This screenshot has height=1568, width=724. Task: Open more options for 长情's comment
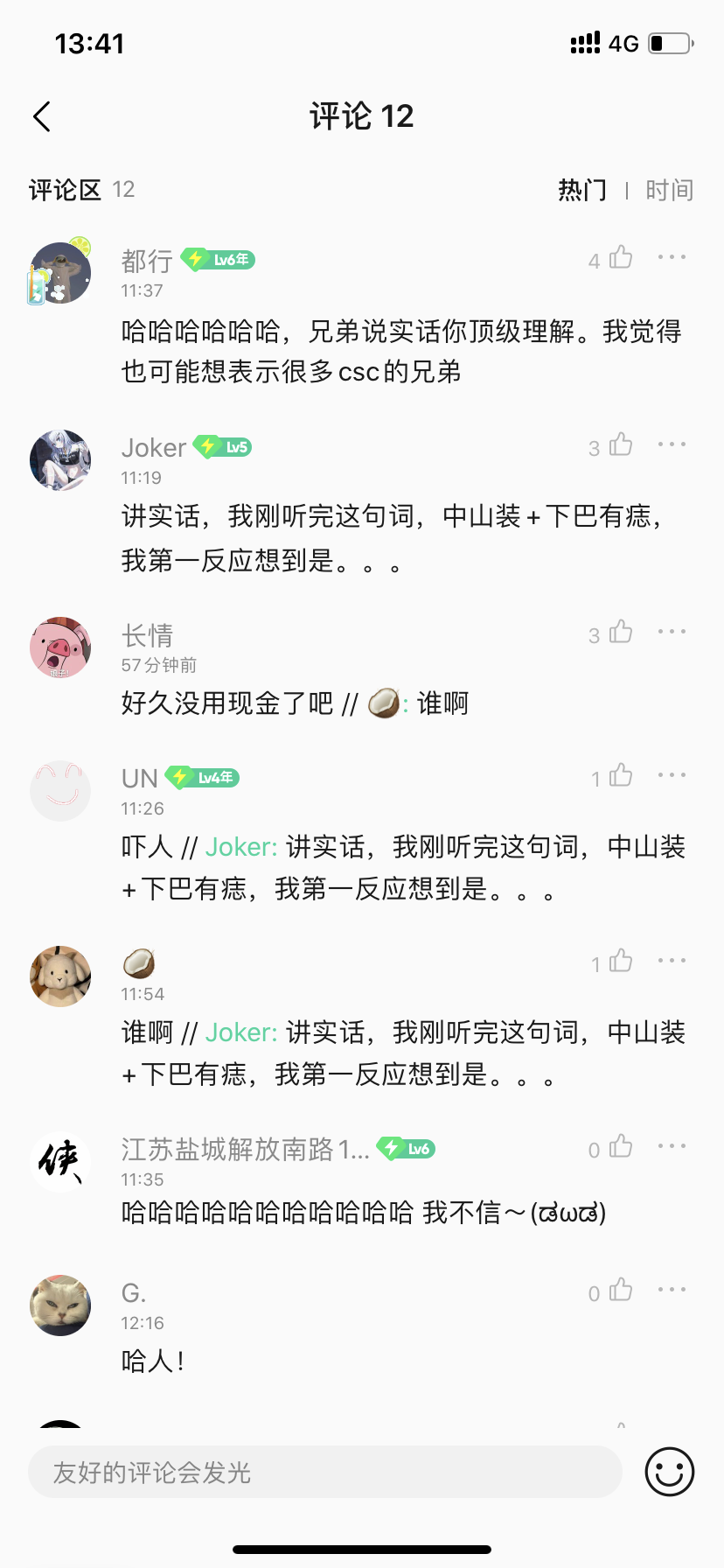point(672,632)
